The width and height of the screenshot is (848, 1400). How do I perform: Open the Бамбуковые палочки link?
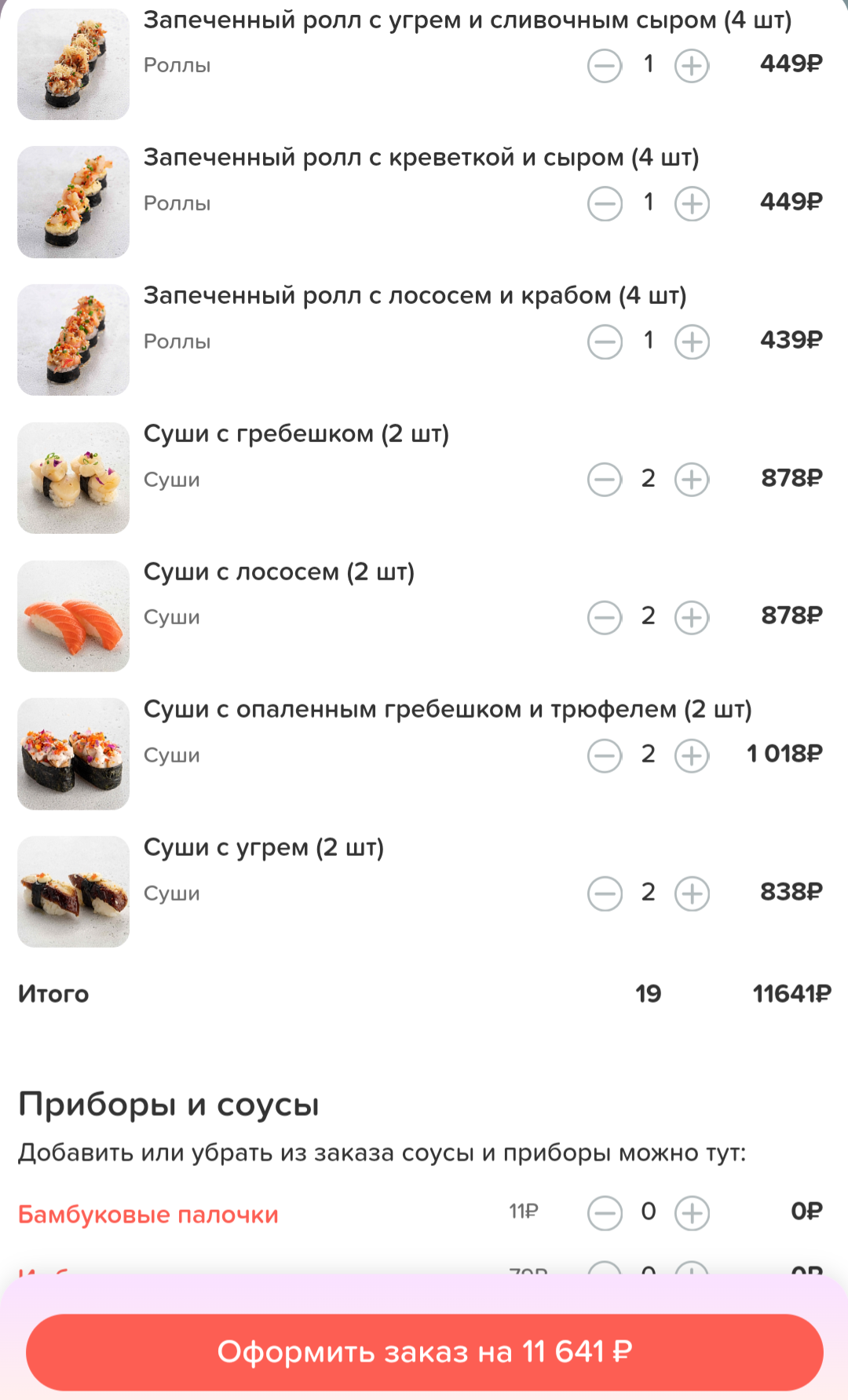pos(148,1215)
